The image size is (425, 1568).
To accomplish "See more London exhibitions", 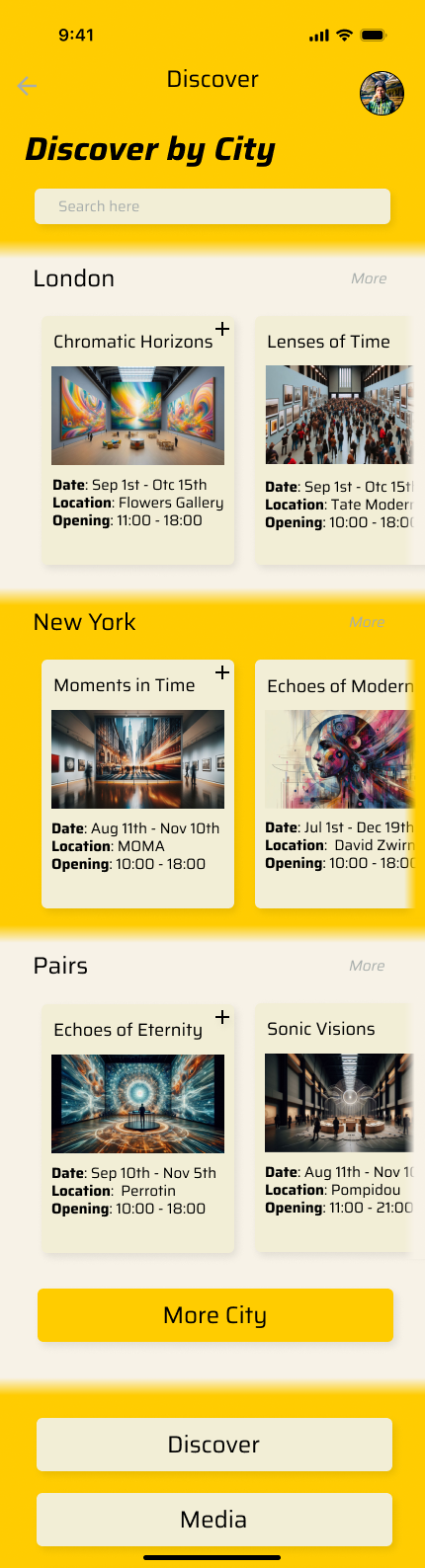I will point(369,278).
